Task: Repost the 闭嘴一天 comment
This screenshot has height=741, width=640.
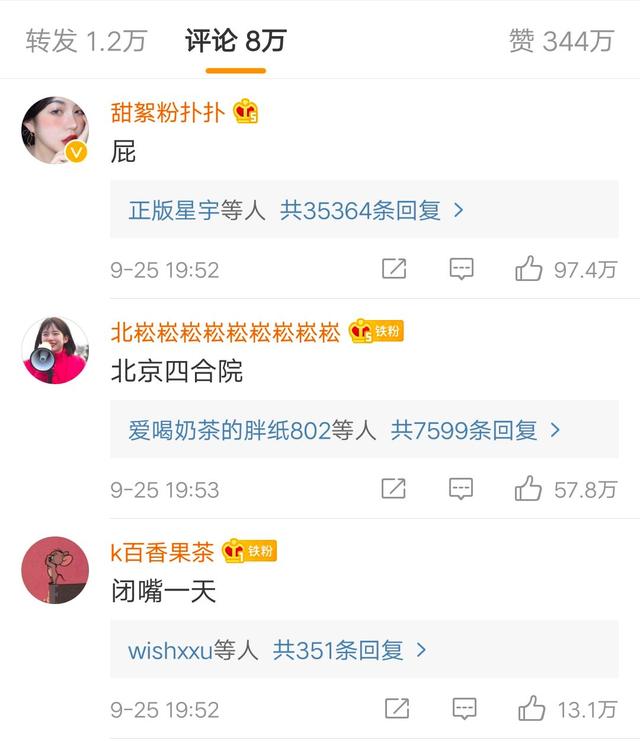Action: click(396, 709)
